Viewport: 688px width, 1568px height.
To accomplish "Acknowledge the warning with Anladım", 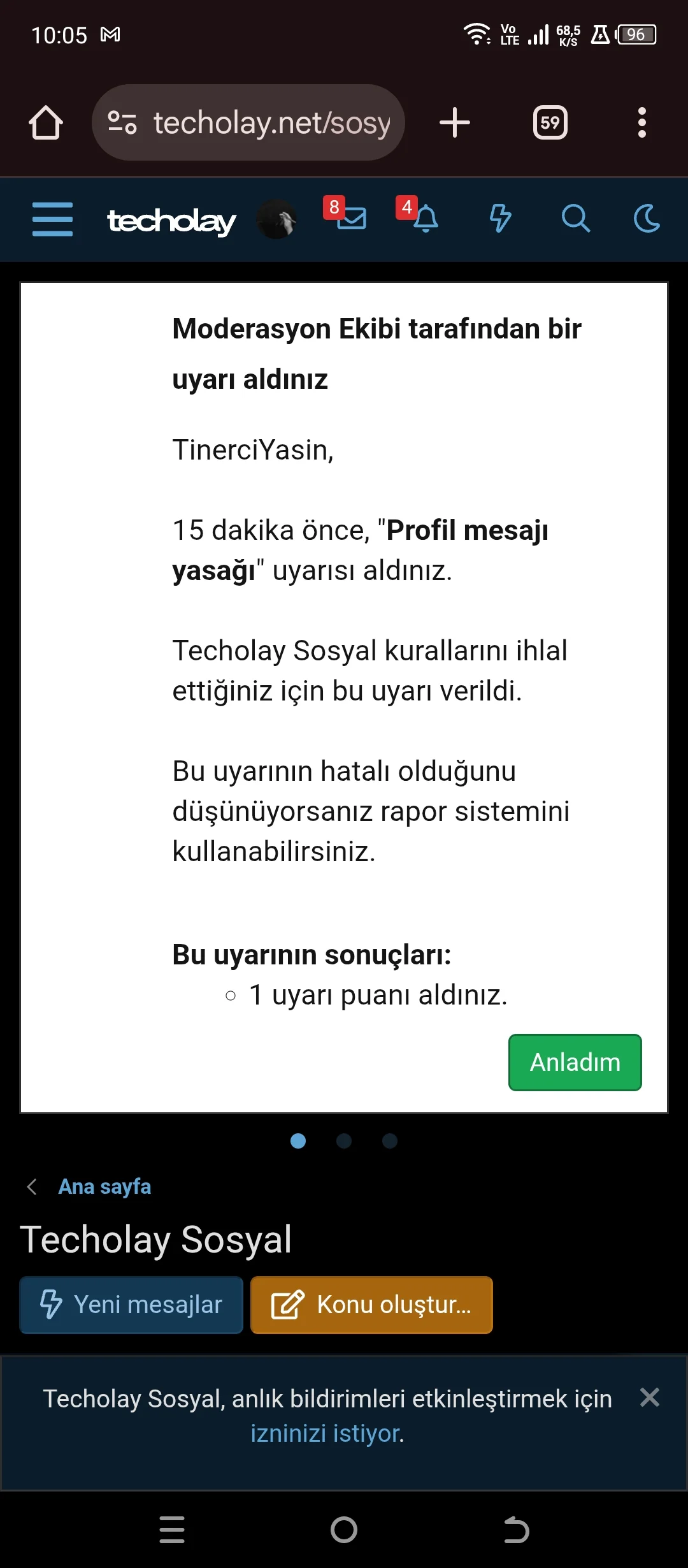I will 575,1062.
